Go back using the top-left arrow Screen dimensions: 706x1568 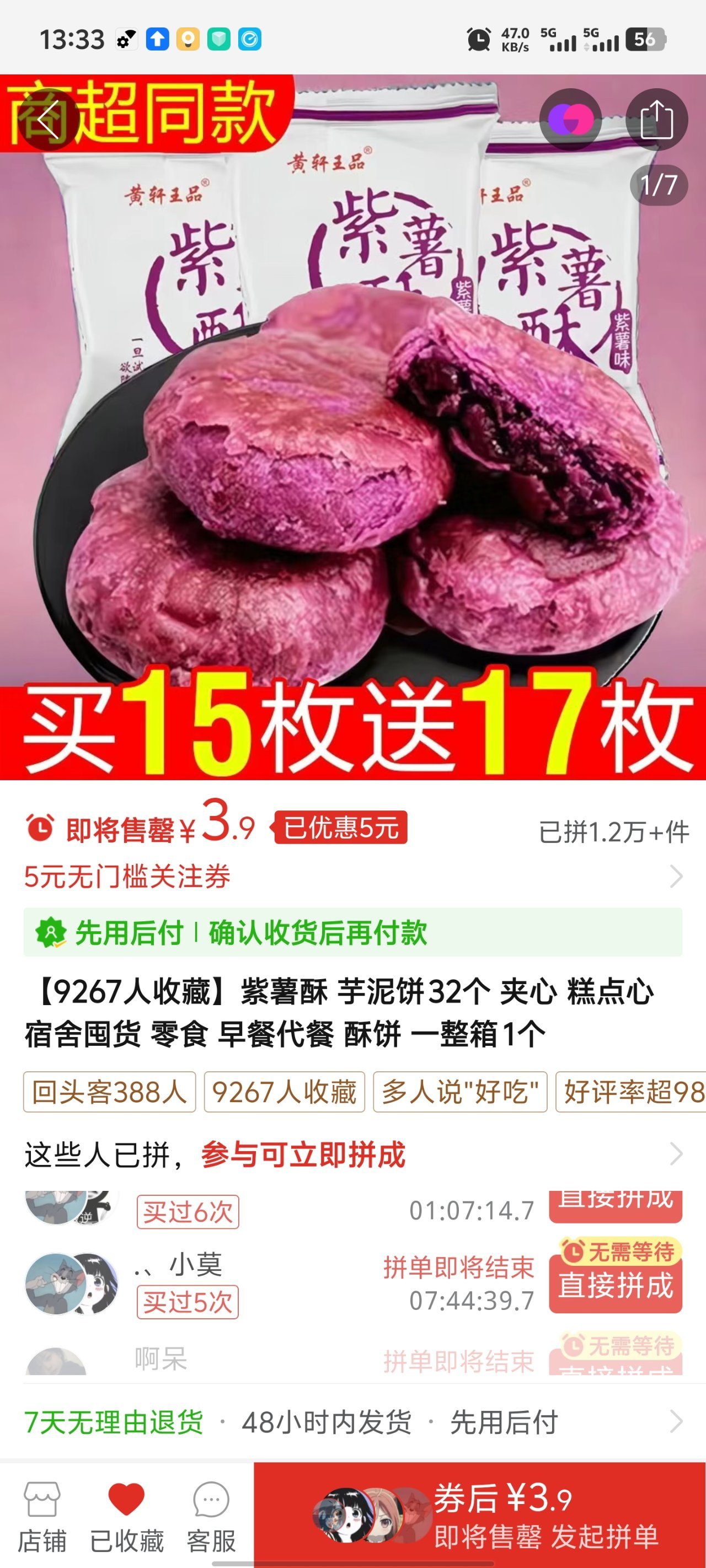47,119
